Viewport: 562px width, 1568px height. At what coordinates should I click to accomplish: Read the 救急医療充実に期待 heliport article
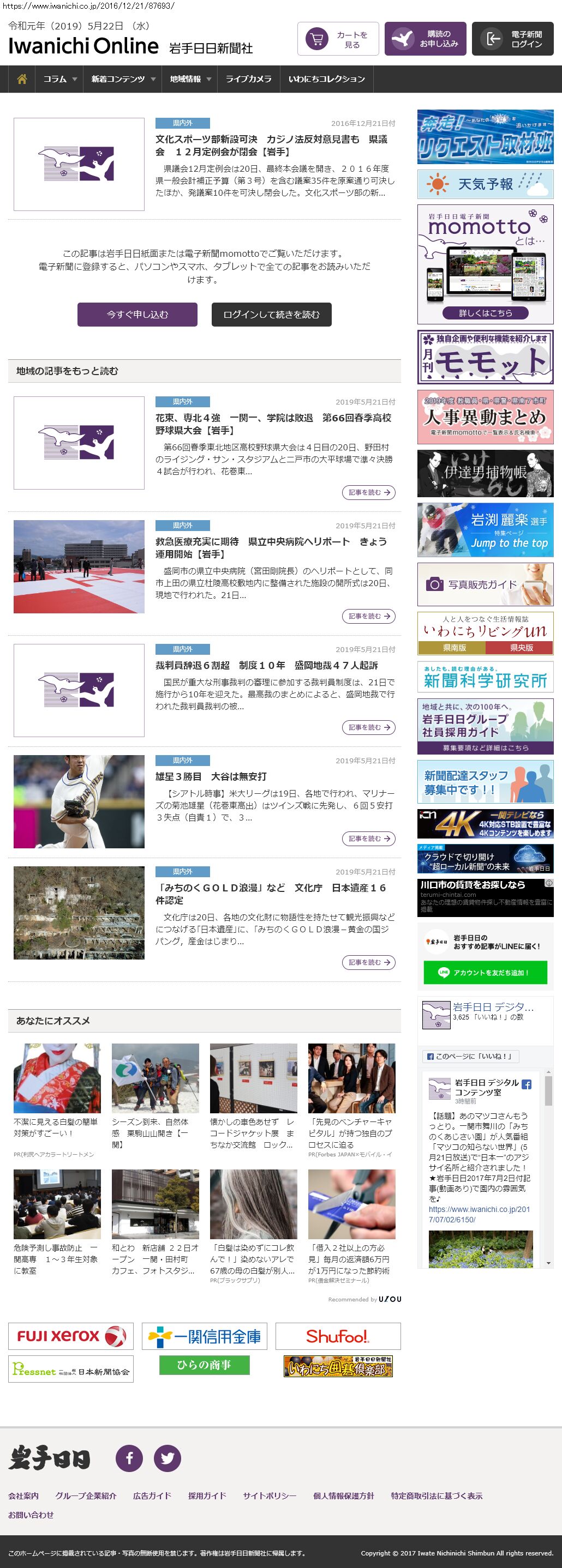270,548
